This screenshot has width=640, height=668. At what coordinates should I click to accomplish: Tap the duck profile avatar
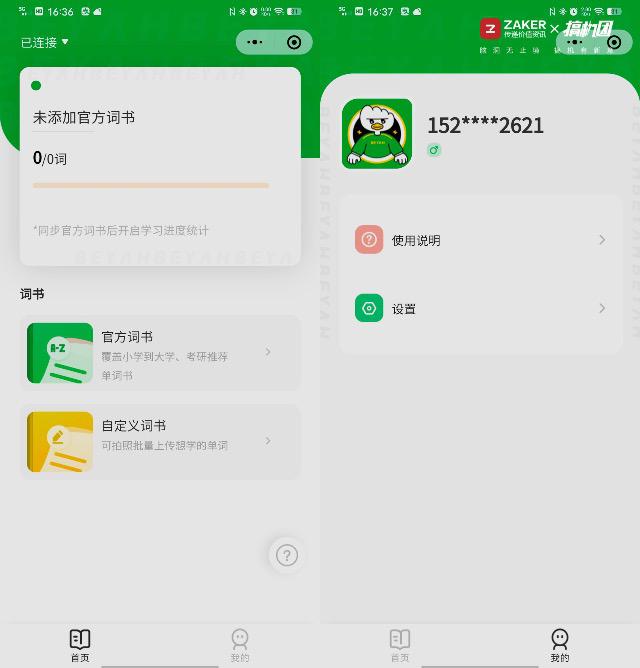pyautogui.click(x=377, y=134)
